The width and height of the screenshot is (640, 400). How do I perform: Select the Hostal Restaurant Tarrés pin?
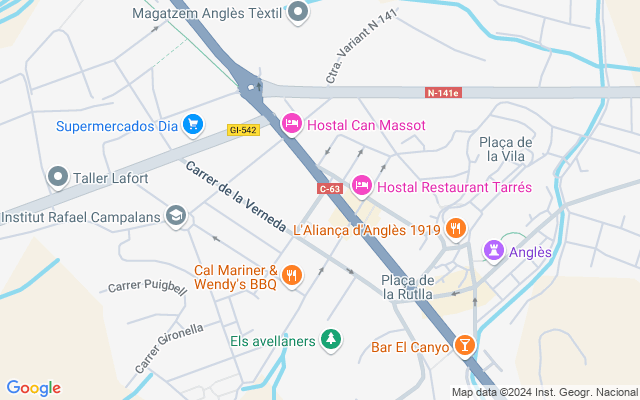pos(362,186)
